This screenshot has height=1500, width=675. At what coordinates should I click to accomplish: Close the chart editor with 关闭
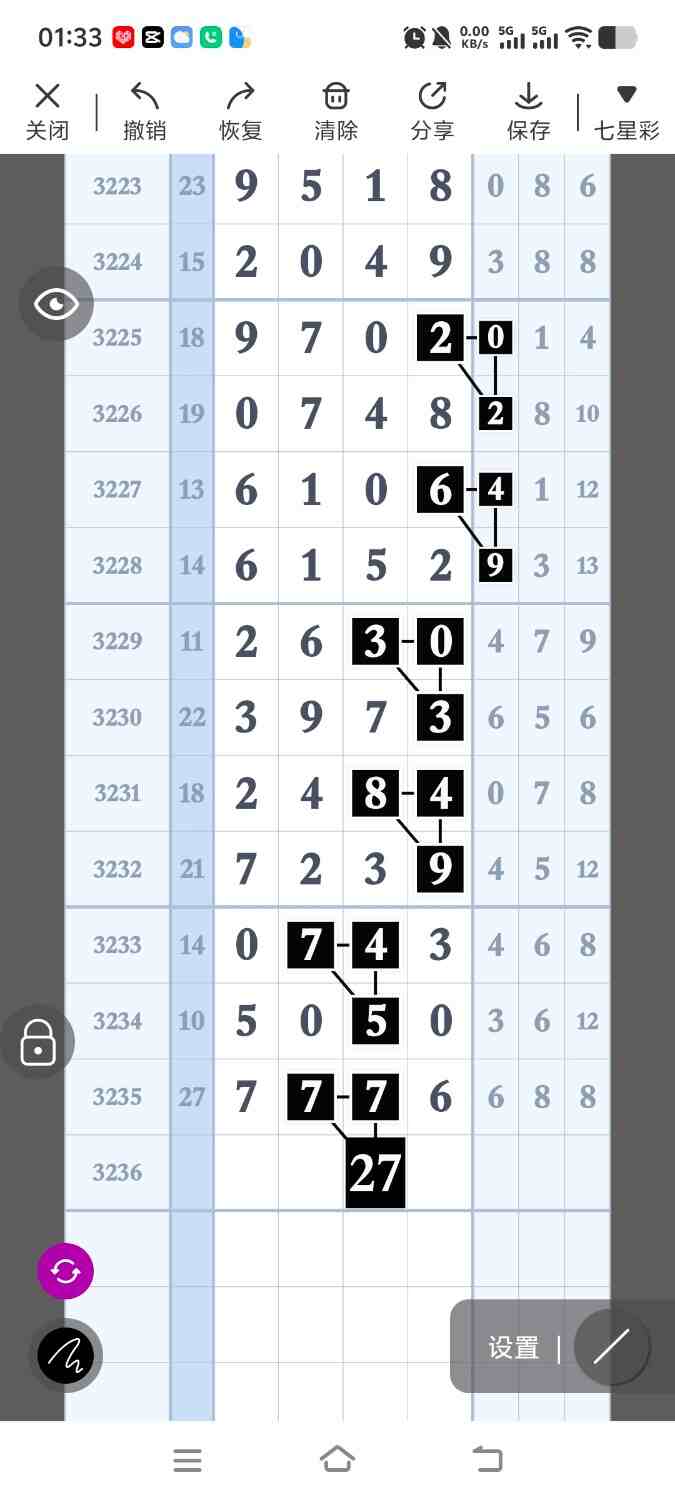(47, 111)
